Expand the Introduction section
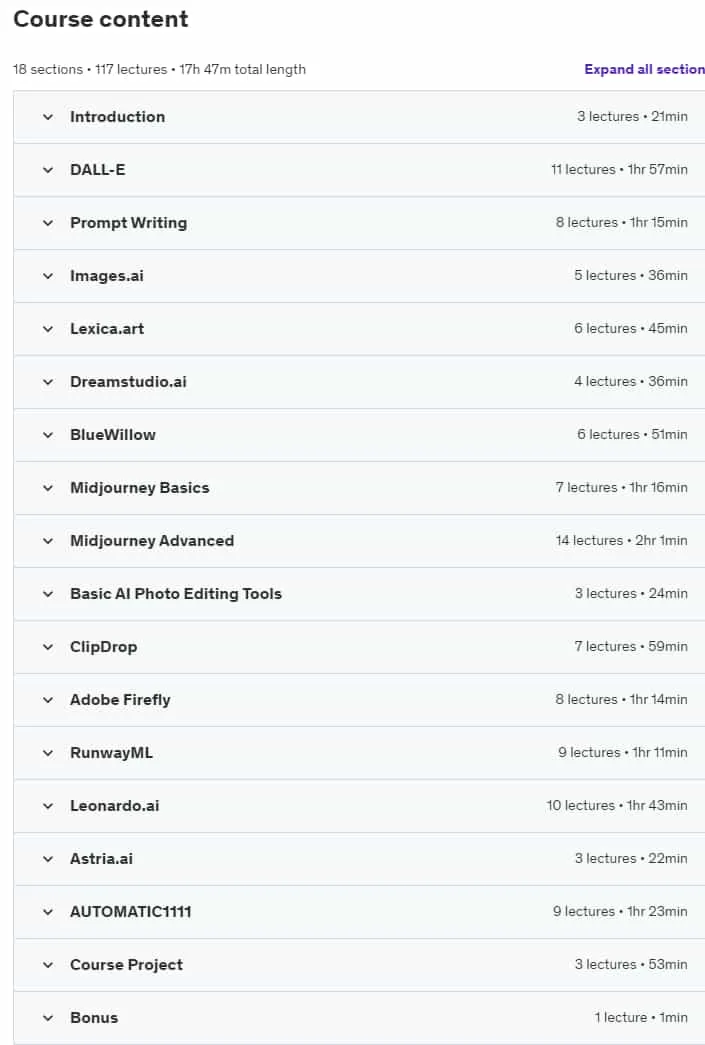 (x=359, y=117)
